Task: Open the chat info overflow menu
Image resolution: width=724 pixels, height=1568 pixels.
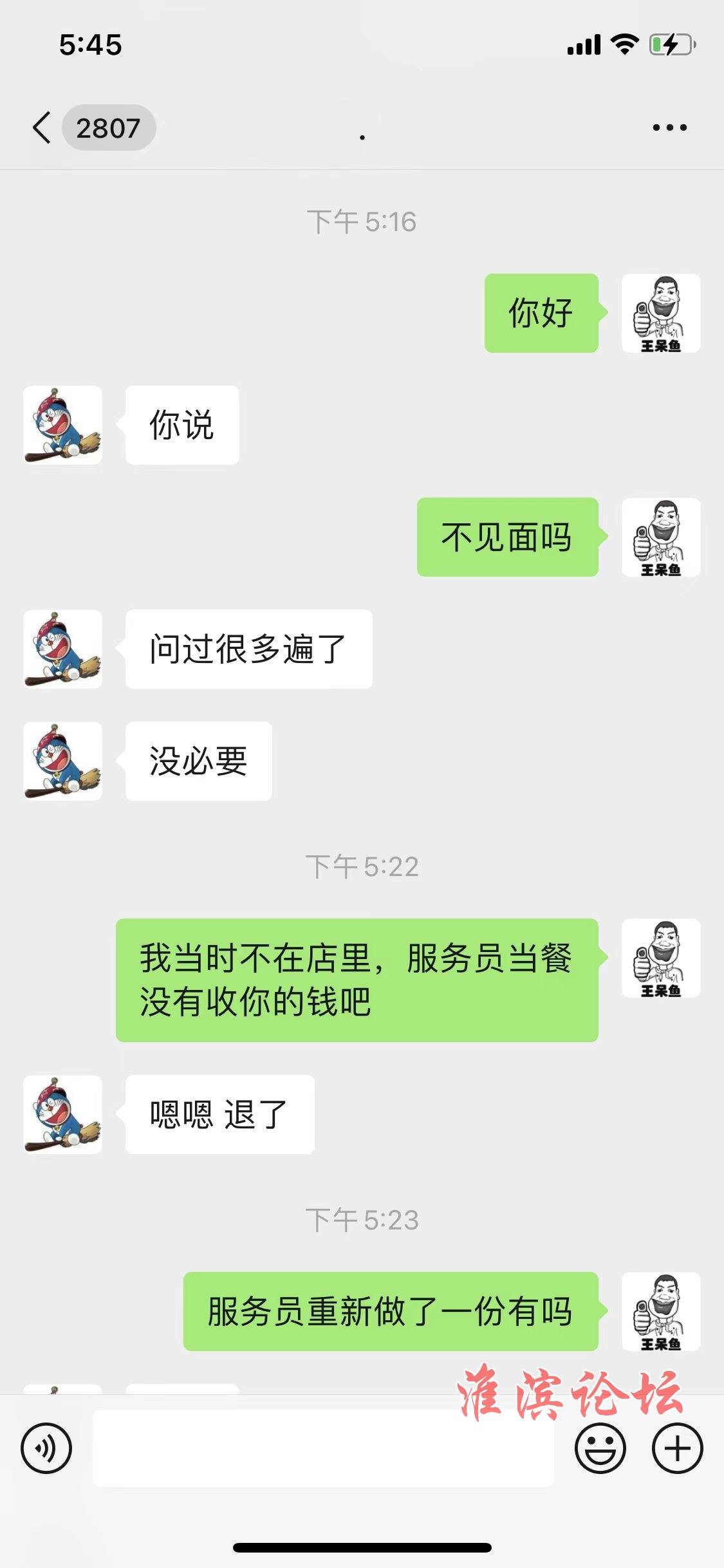Action: [669, 127]
